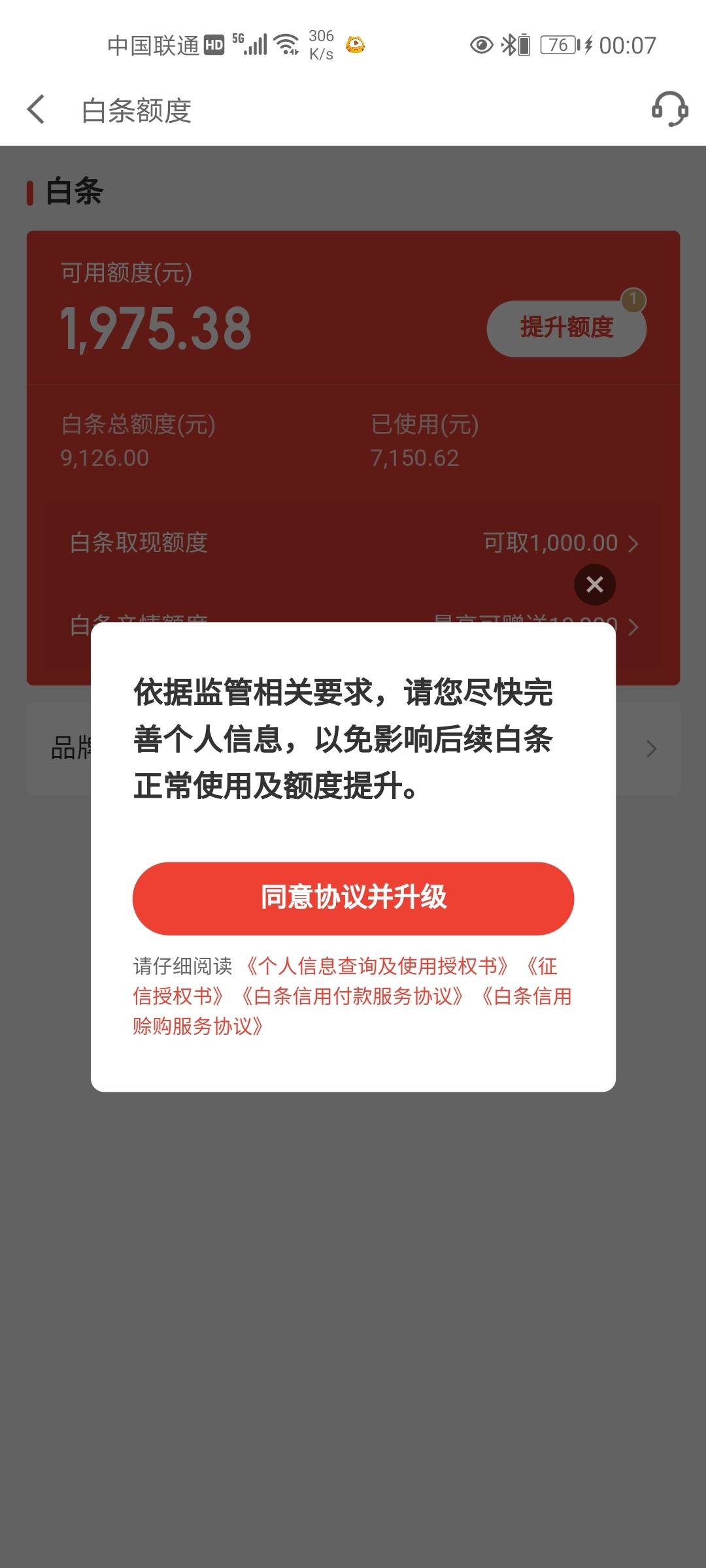Viewport: 706px width, 1568px height.
Task: Tap the notification badge on 提升额度
Action: pyautogui.click(x=632, y=299)
